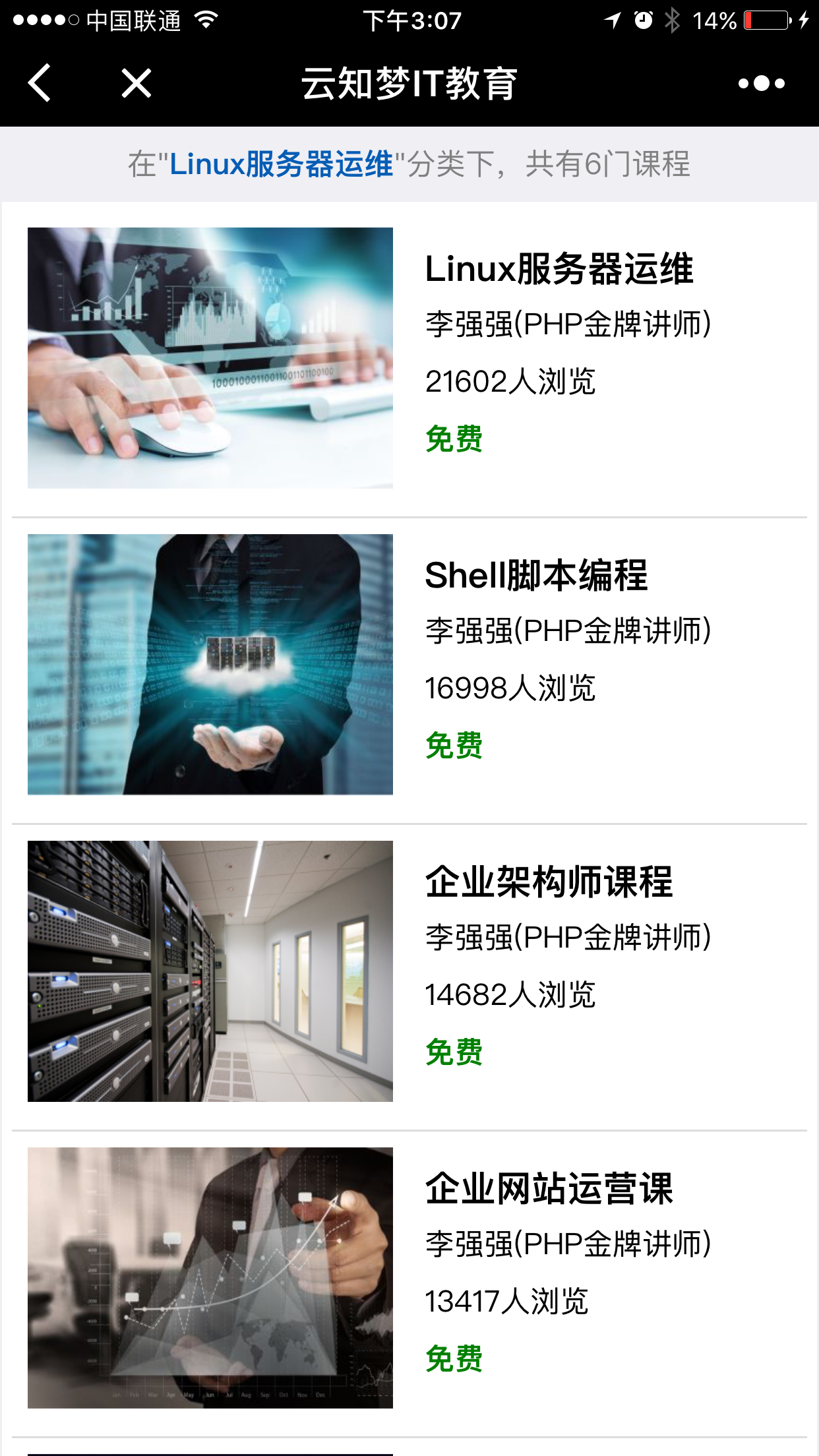
Task: Open the three-dot more options menu
Action: 762,83
